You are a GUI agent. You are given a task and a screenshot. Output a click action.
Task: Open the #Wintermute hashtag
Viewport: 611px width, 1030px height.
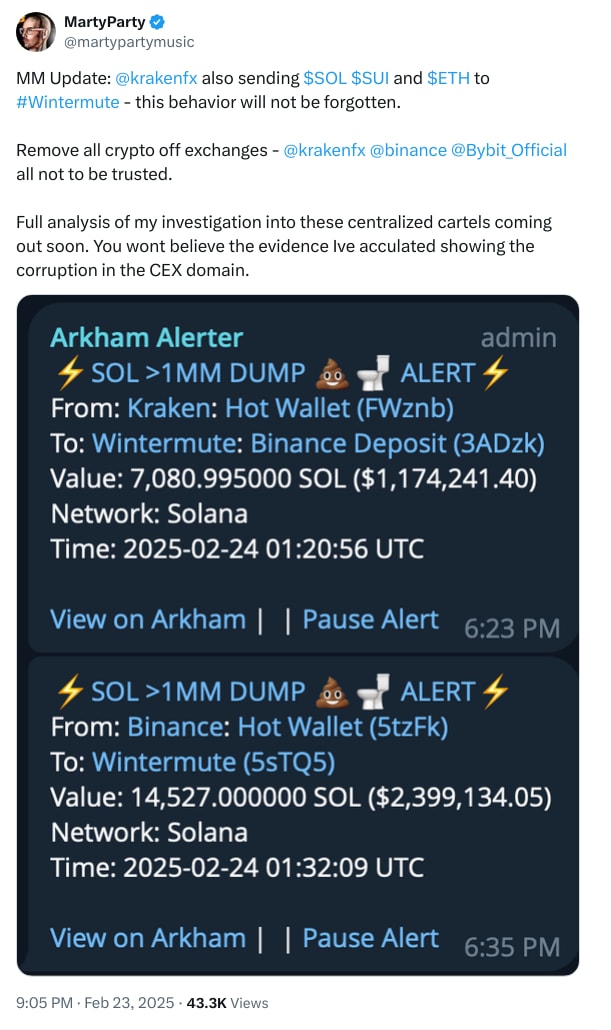coord(64,102)
